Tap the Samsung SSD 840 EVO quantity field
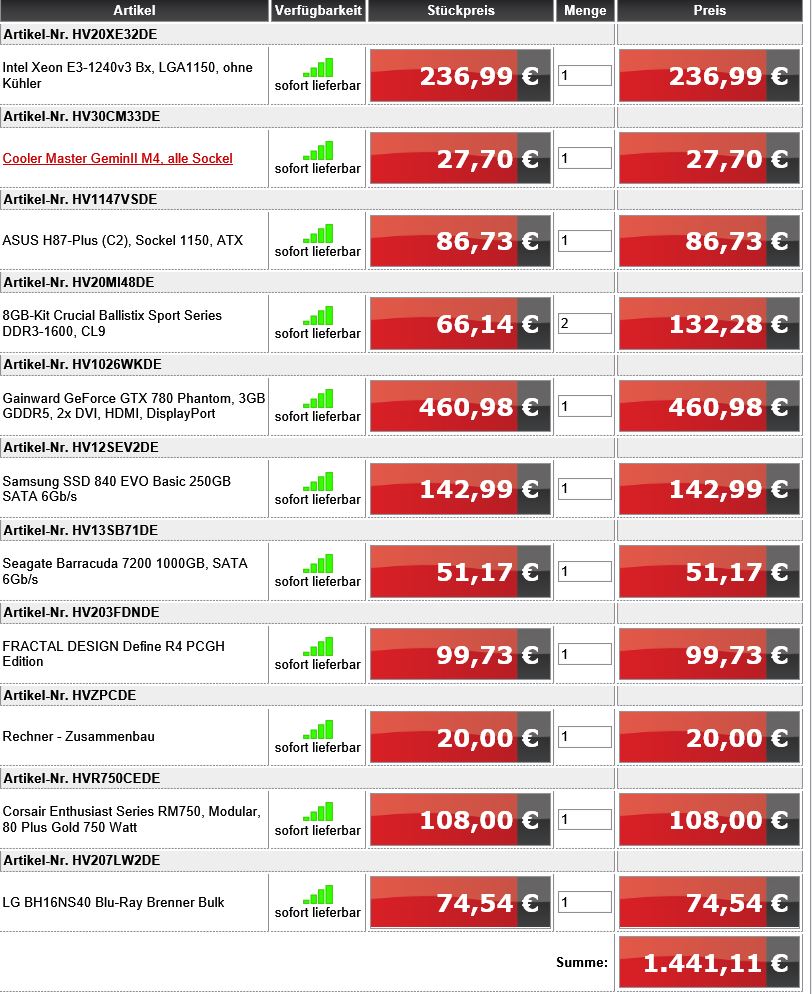812x994 pixels. (585, 489)
